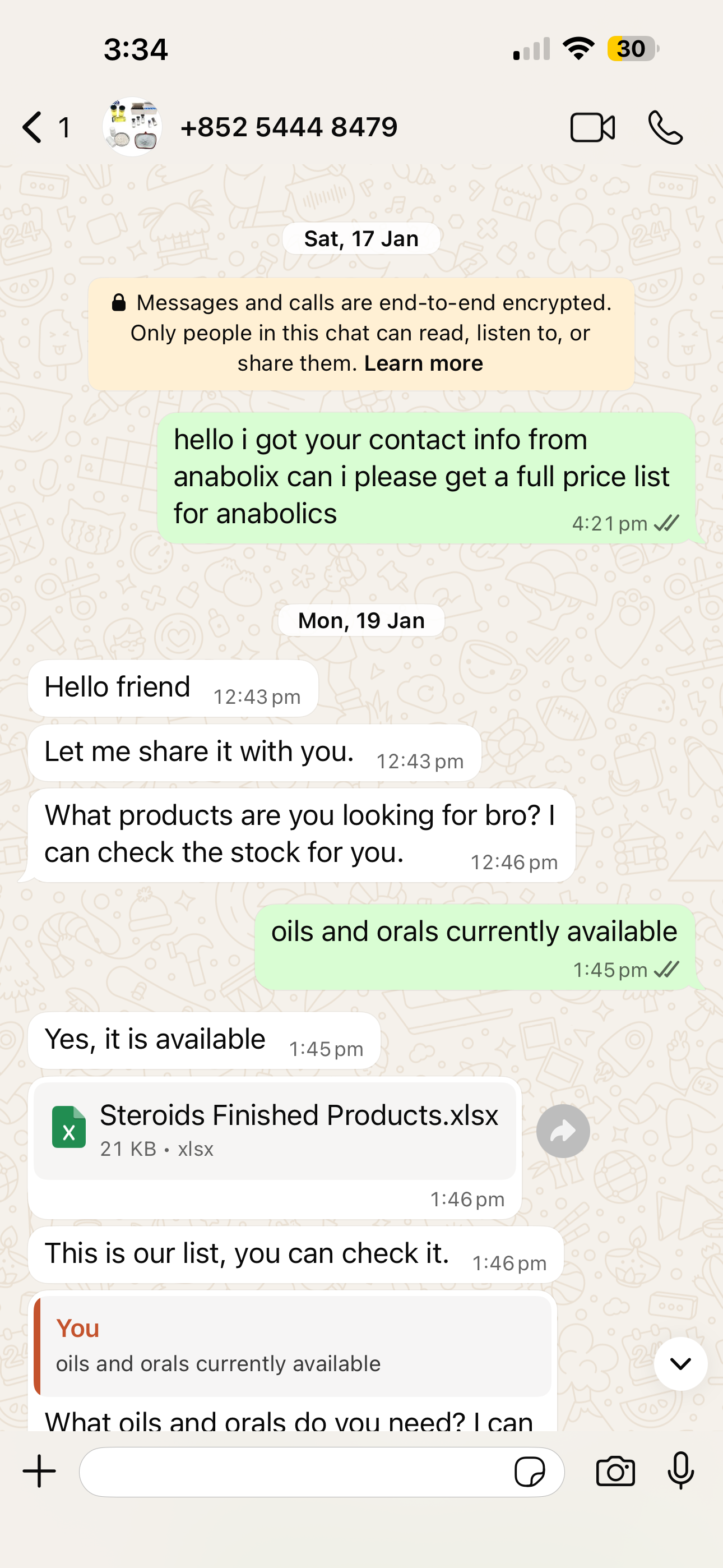Viewport: 723px width, 1568px height.
Task: Open contact info for +852 5444 8479
Action: [x=289, y=127]
